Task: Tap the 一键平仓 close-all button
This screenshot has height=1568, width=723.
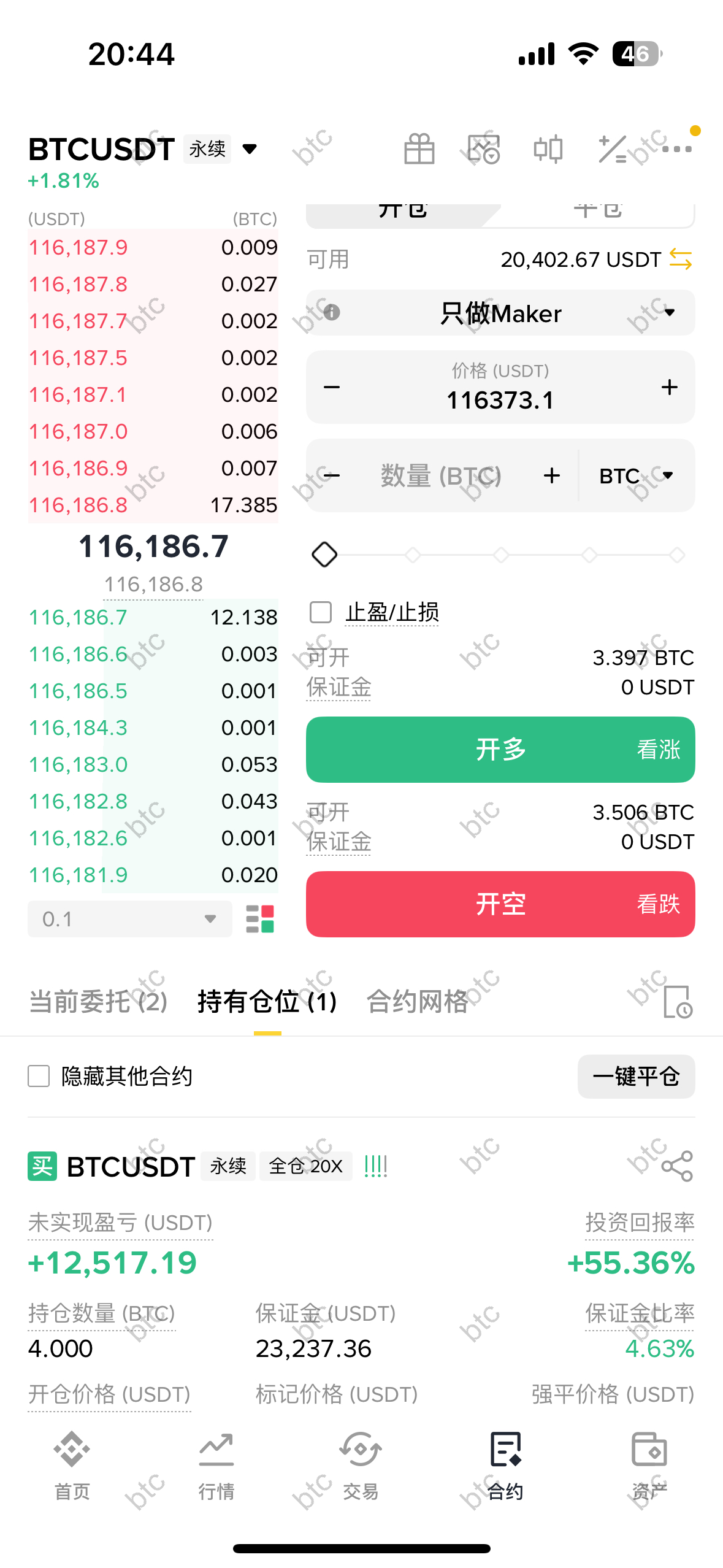Action: tap(636, 1076)
